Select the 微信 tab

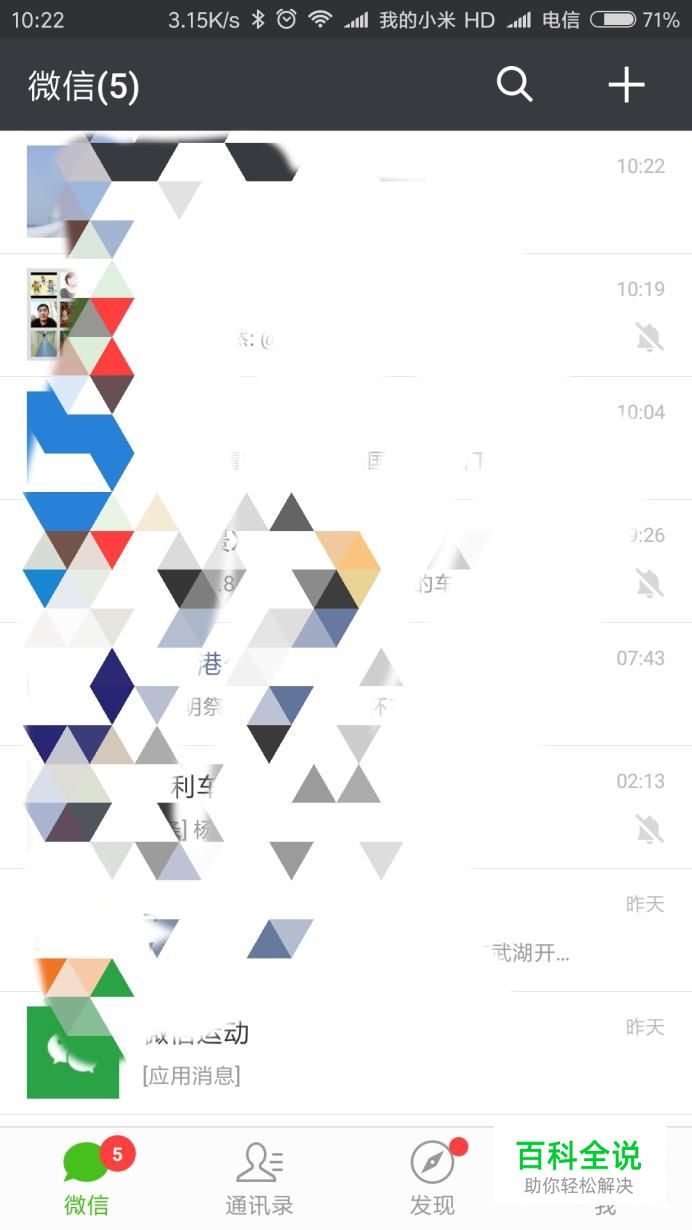click(x=87, y=1178)
